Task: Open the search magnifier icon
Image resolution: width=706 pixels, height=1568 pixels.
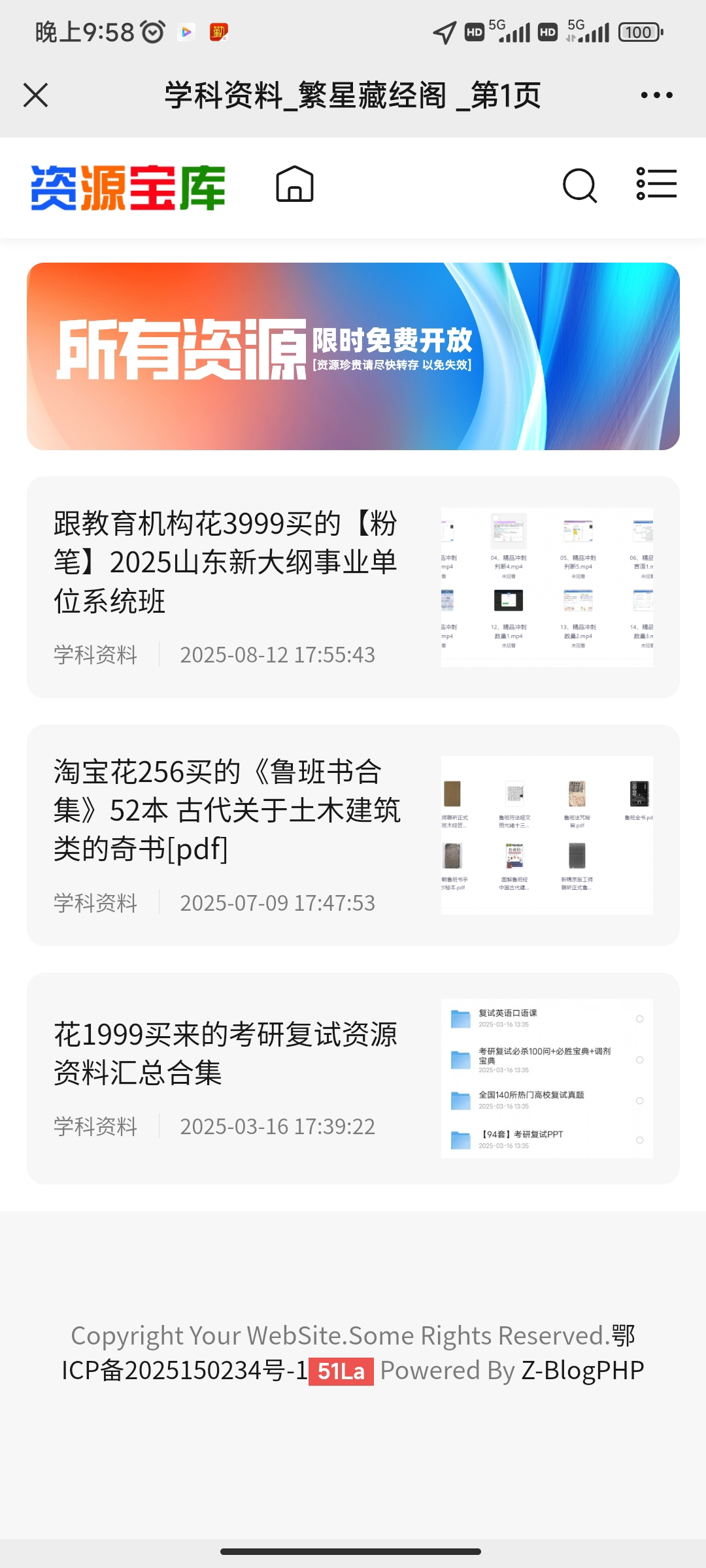Action: 579,186
